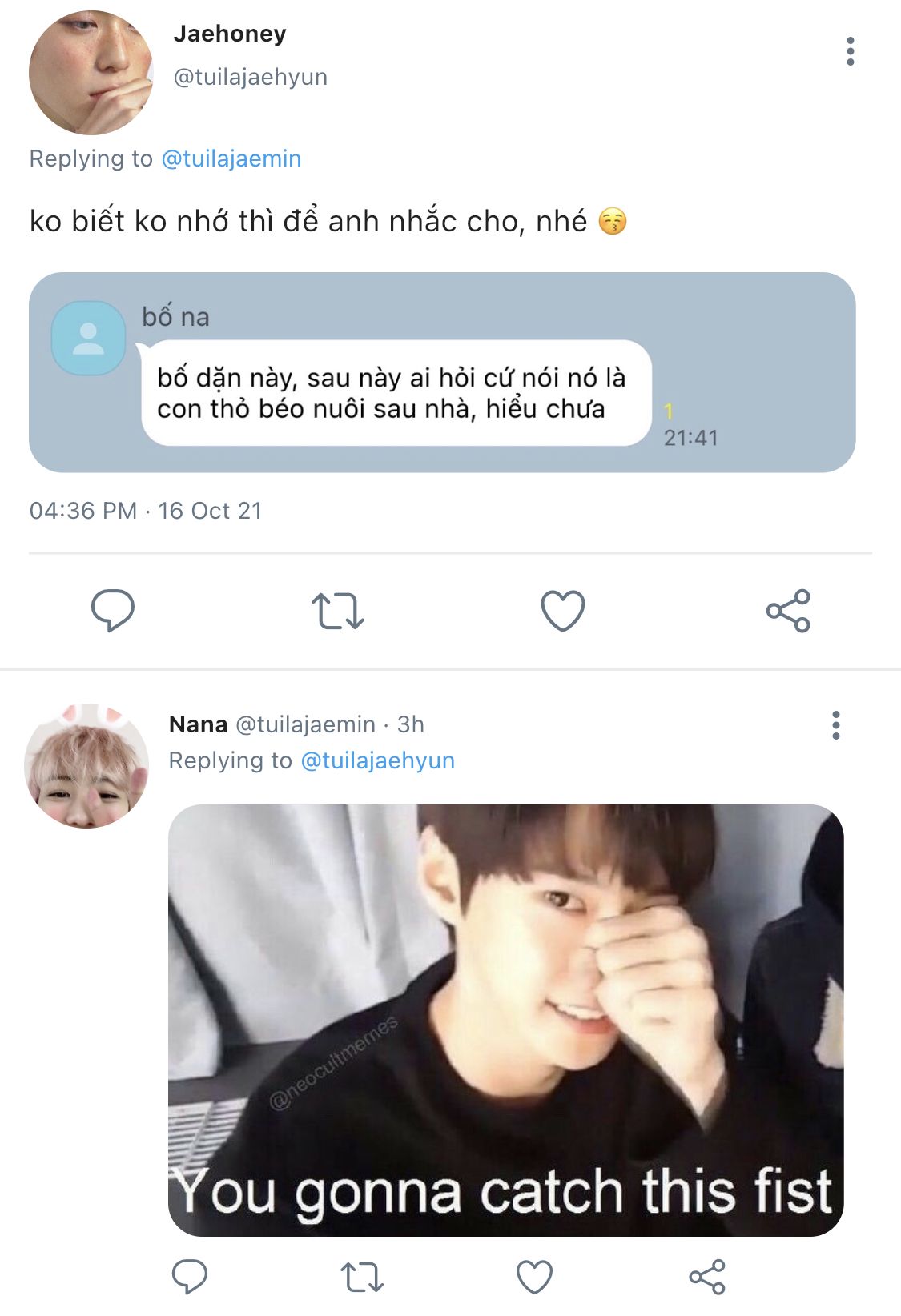Open the overflow menu on Nana's reply
The width and height of the screenshot is (901, 1316).
click(x=835, y=725)
